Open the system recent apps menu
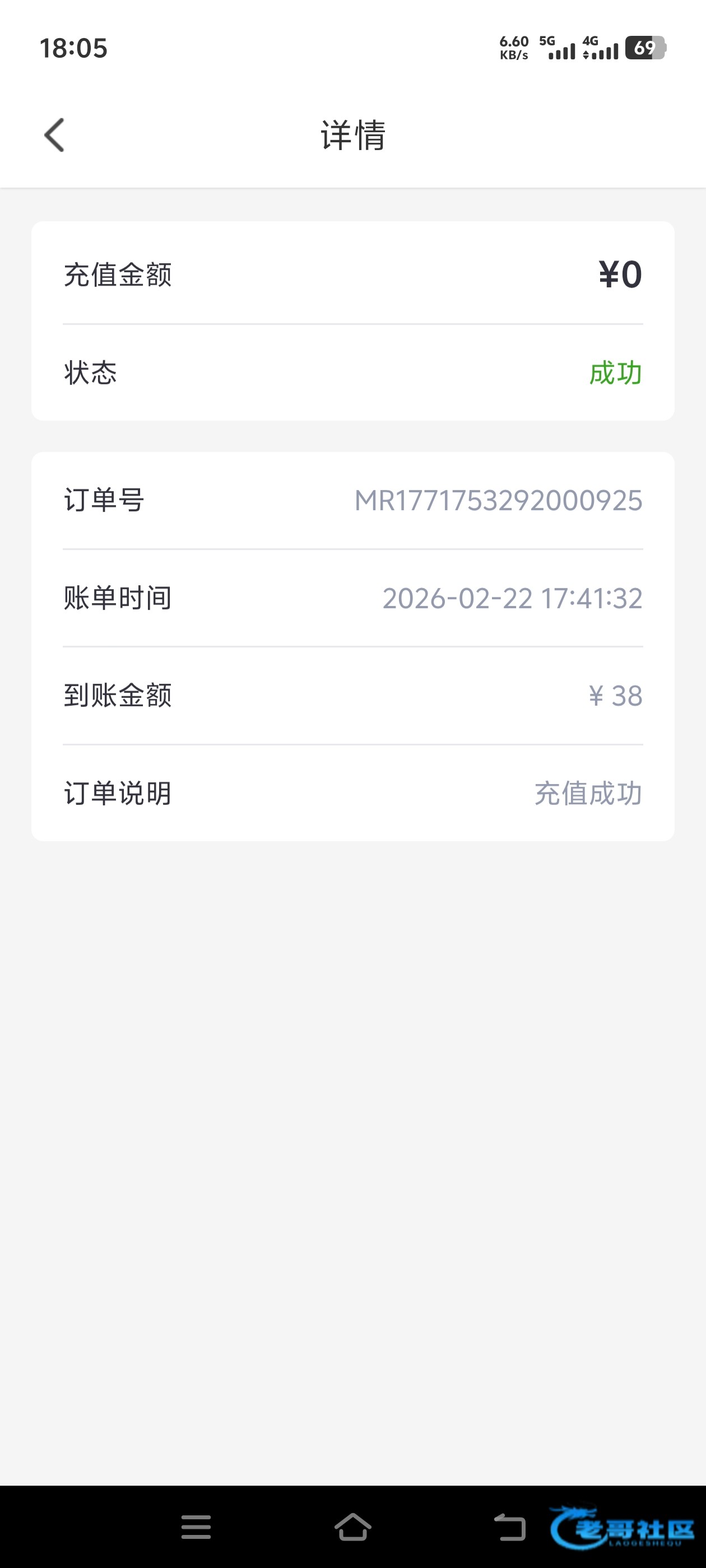 [196, 1527]
